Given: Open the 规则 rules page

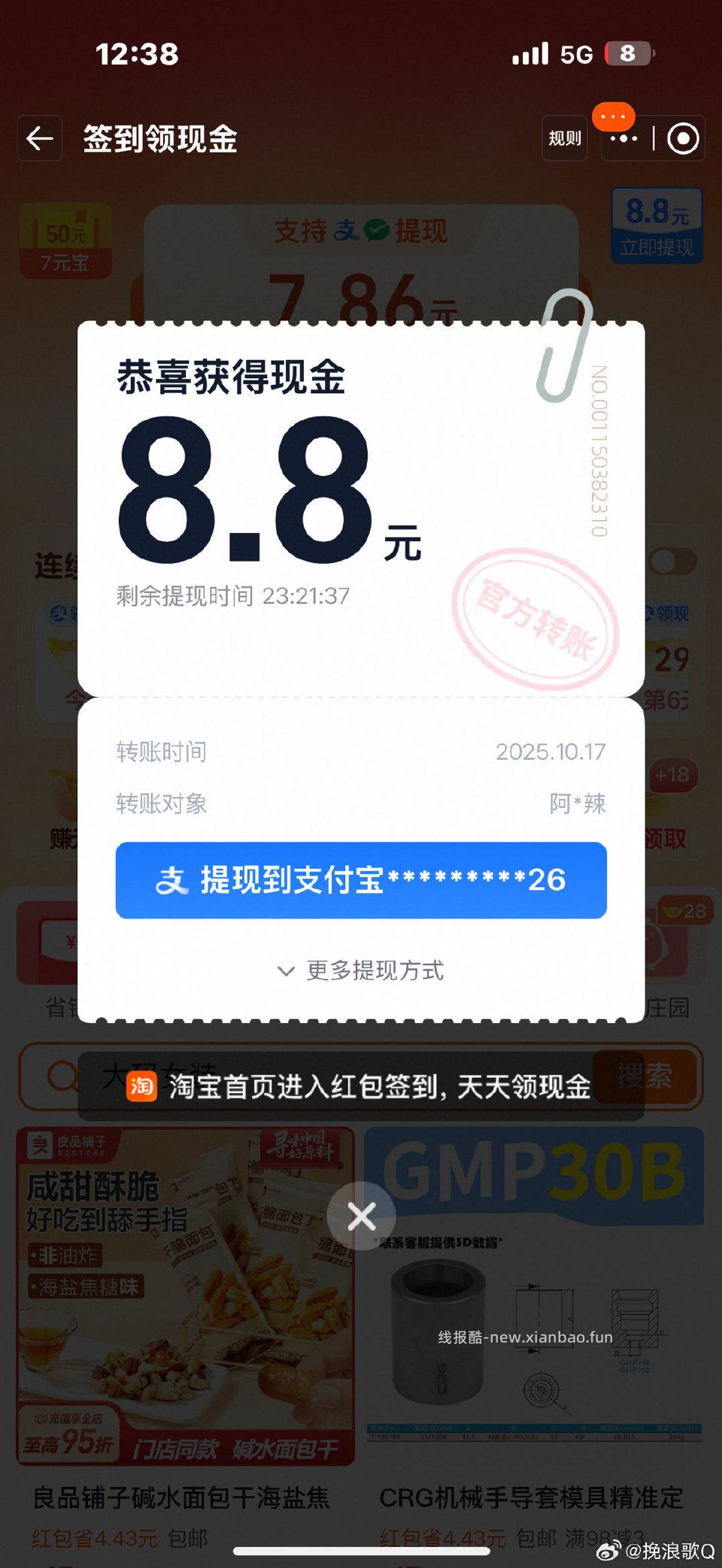Looking at the screenshot, I should [564, 139].
